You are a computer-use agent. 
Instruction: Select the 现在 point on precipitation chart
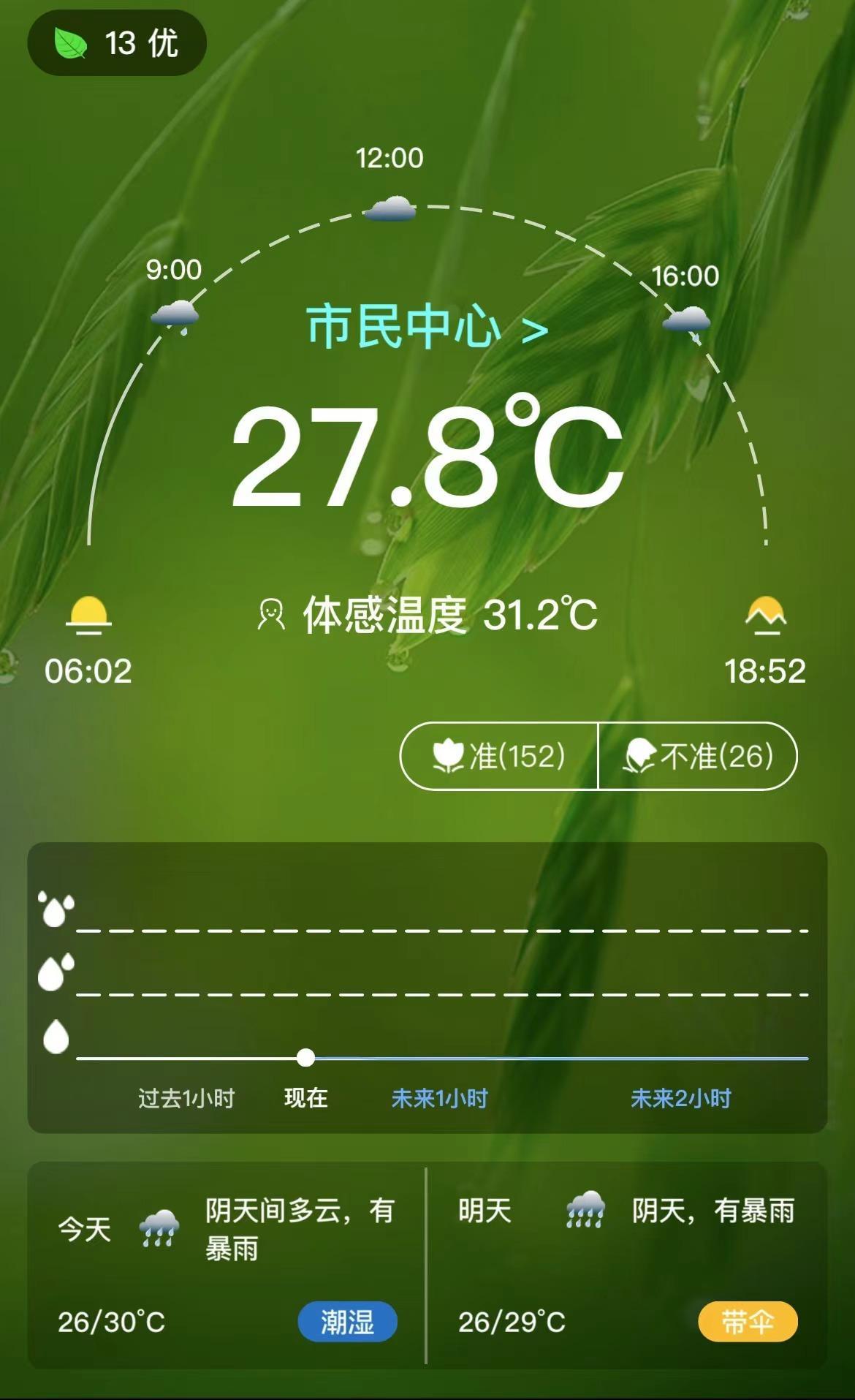click(x=305, y=1057)
